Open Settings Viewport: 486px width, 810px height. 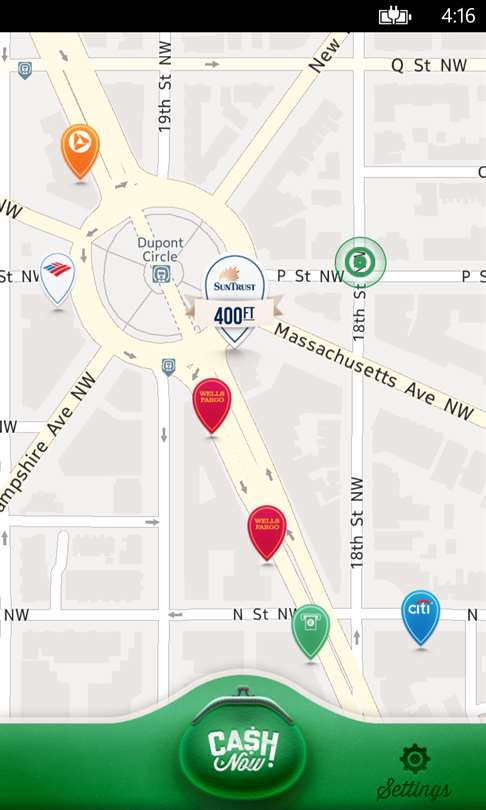click(x=414, y=773)
